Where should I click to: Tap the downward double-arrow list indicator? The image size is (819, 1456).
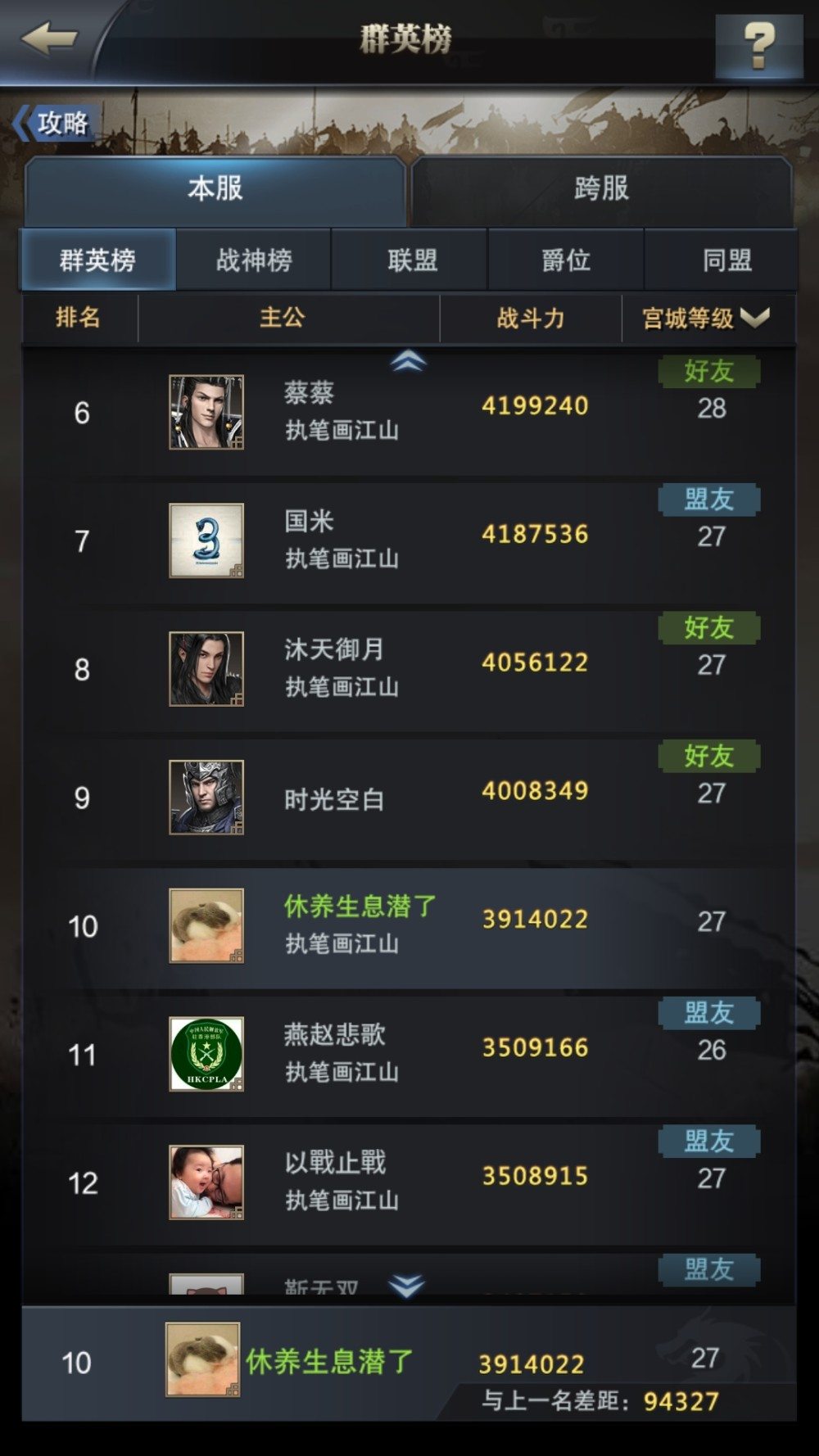click(407, 1286)
